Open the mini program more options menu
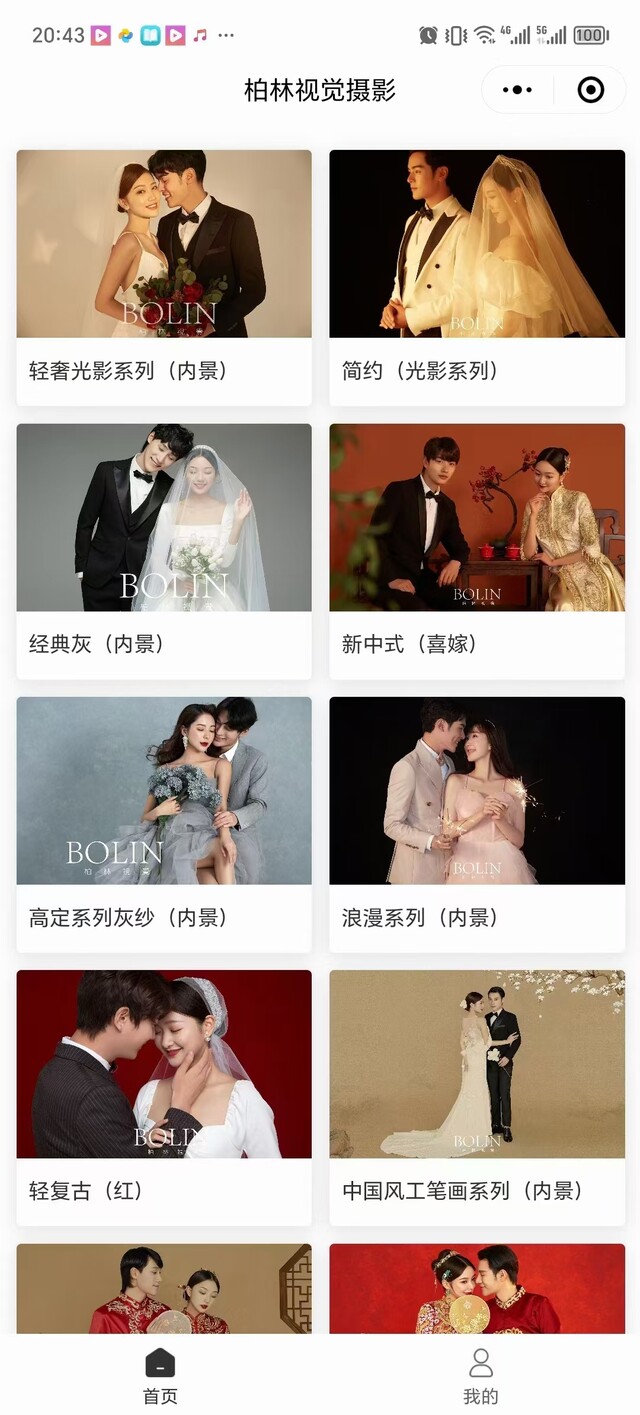 coord(517,90)
